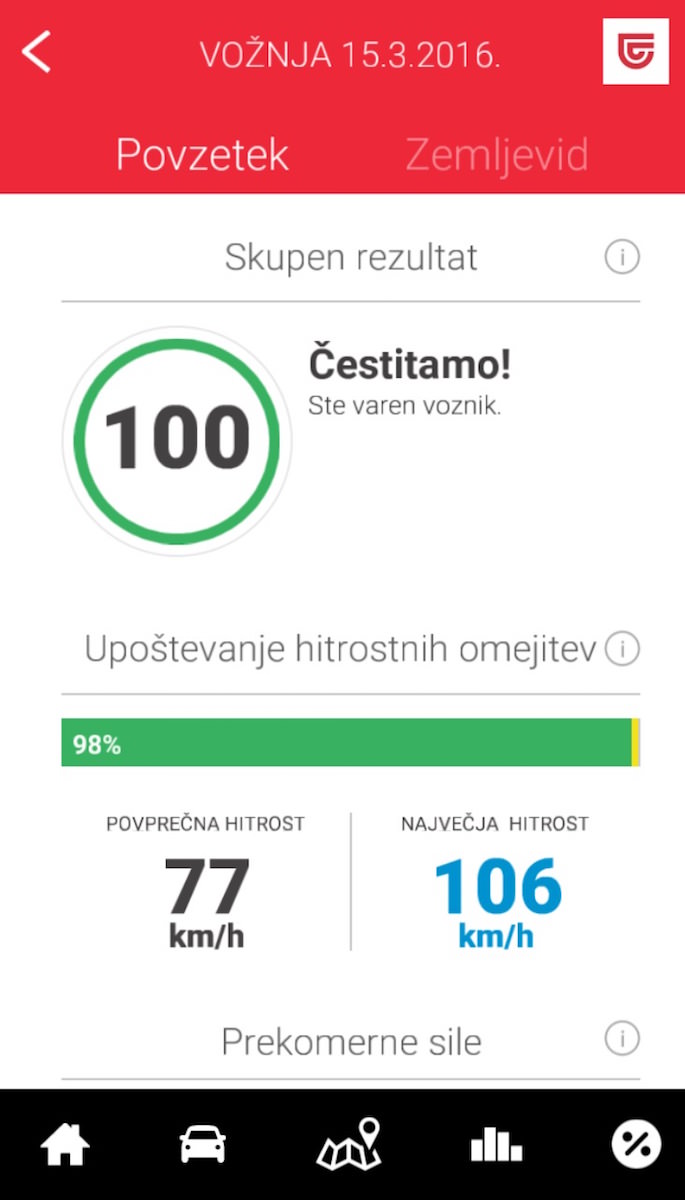
Task: Open the car tab in bottom bar
Action: click(x=203, y=1145)
